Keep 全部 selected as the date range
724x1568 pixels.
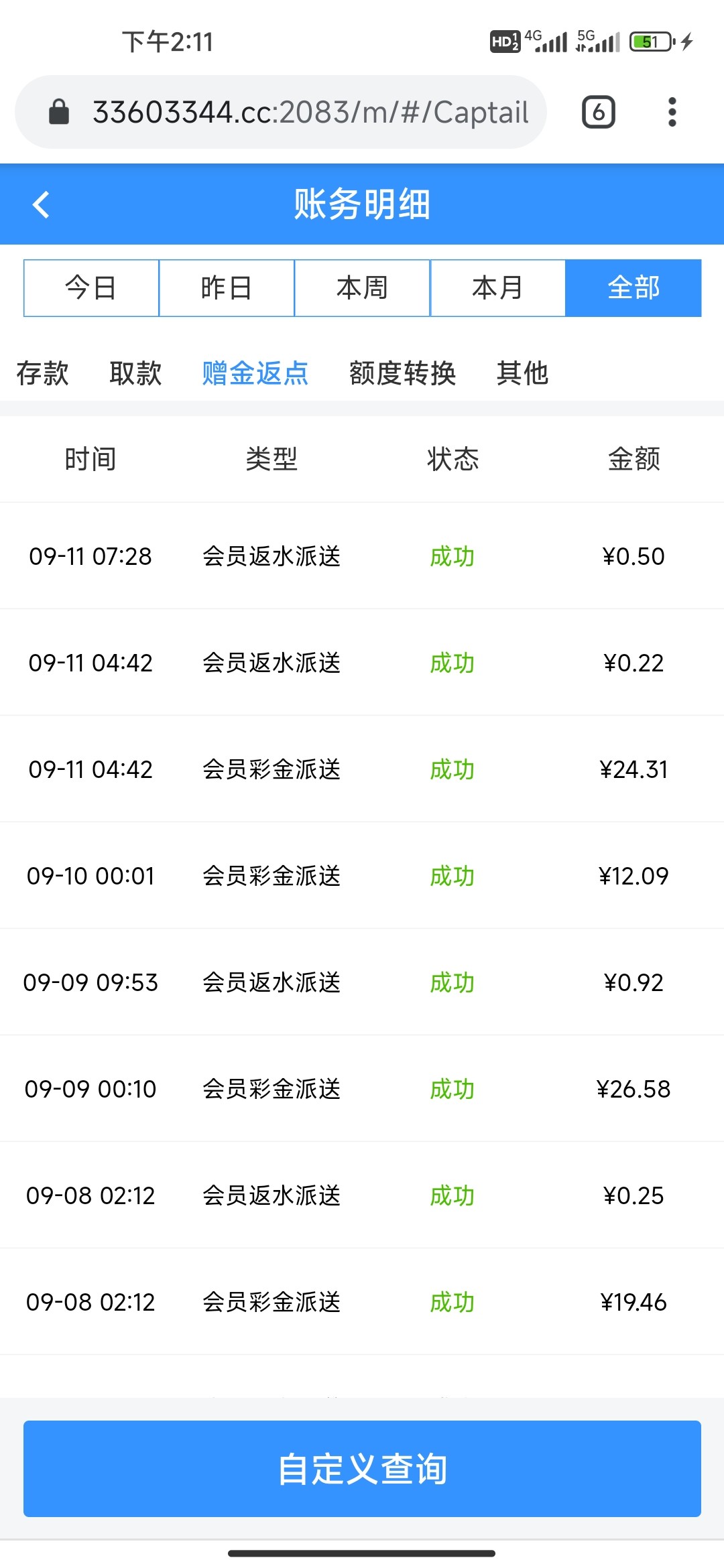pyautogui.click(x=633, y=287)
